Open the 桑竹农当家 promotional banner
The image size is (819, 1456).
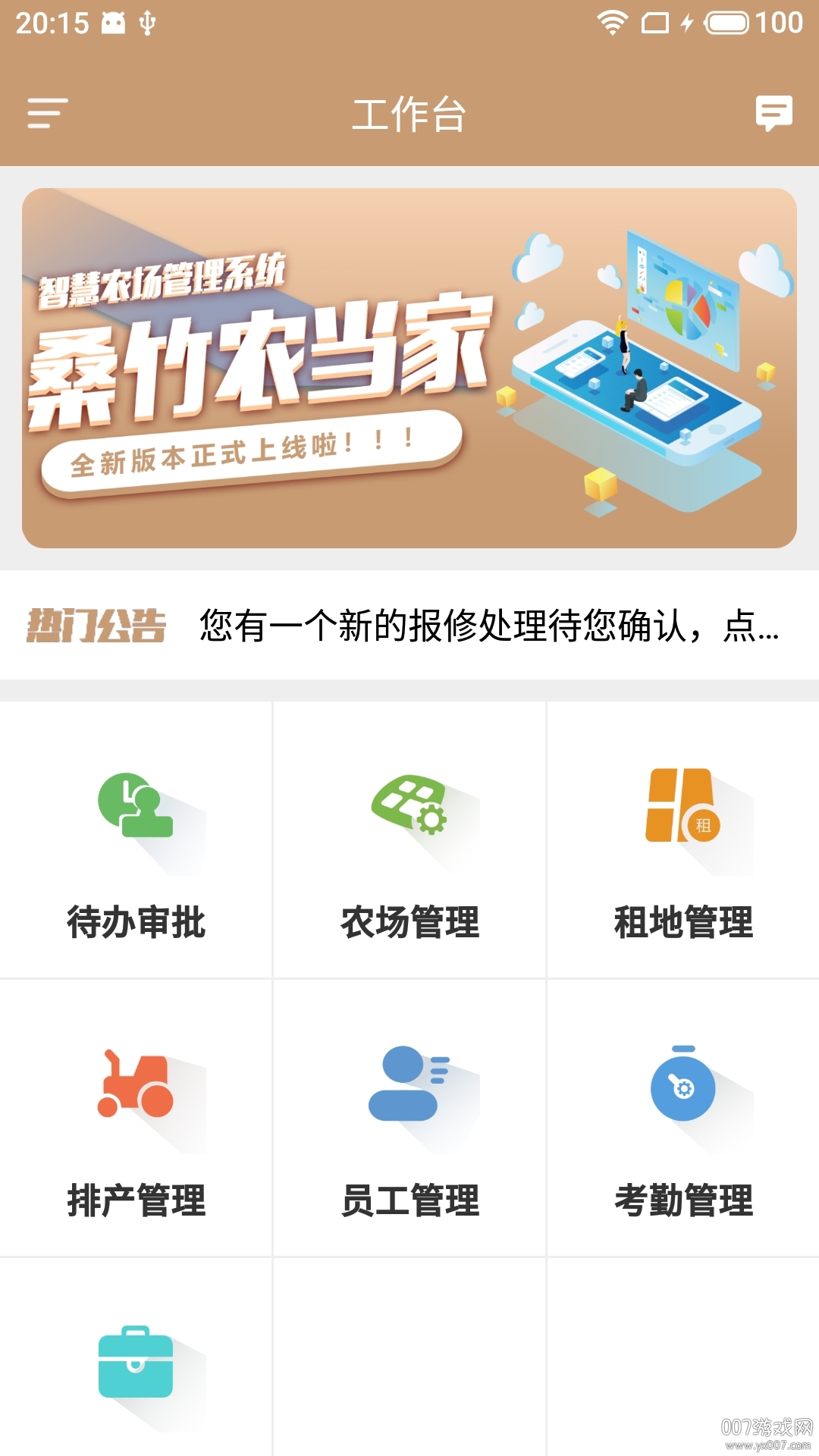click(x=409, y=368)
